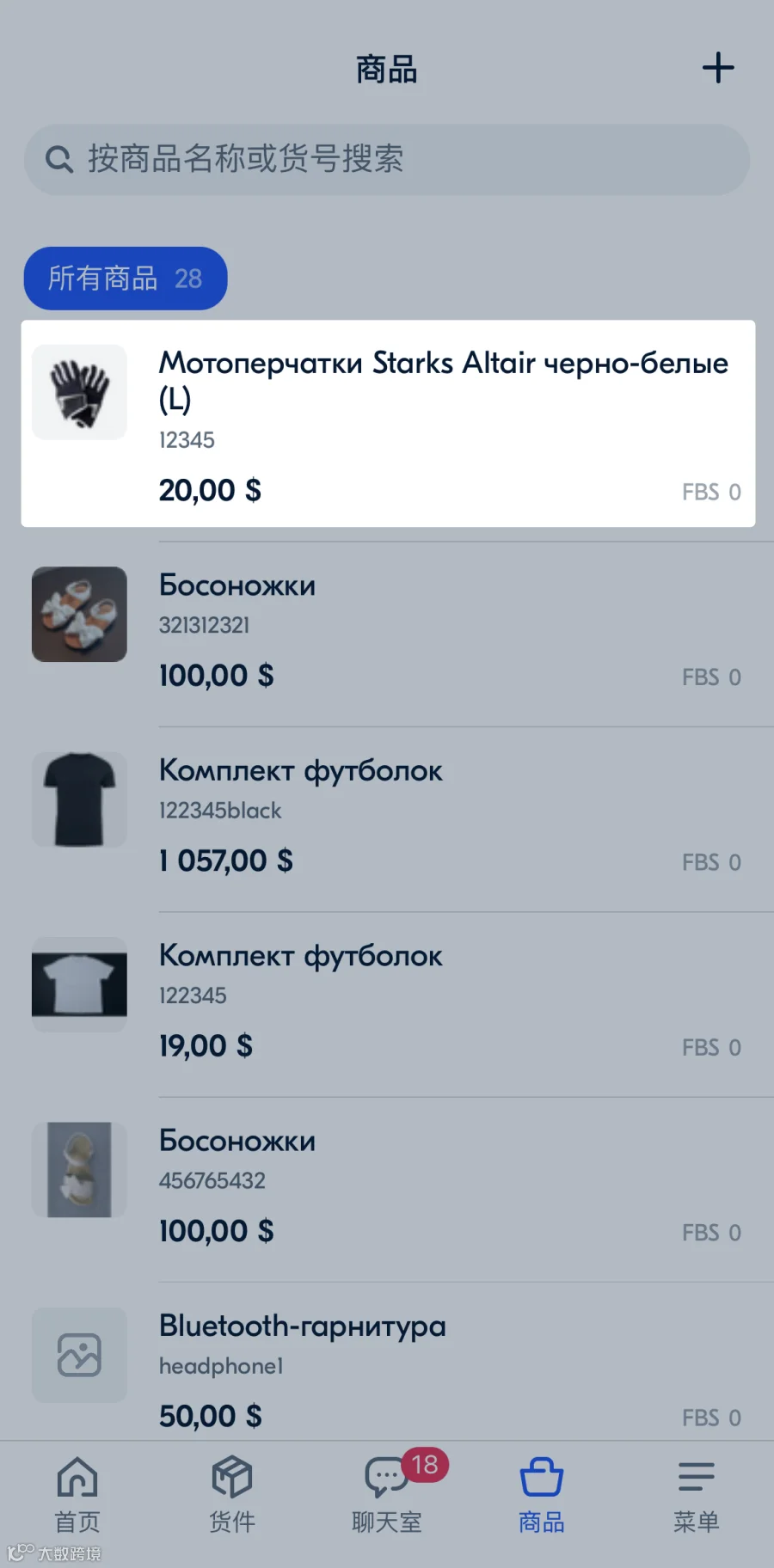Open the 菜单 menu tab
Screen dimensions: 774x1568
(697, 1496)
